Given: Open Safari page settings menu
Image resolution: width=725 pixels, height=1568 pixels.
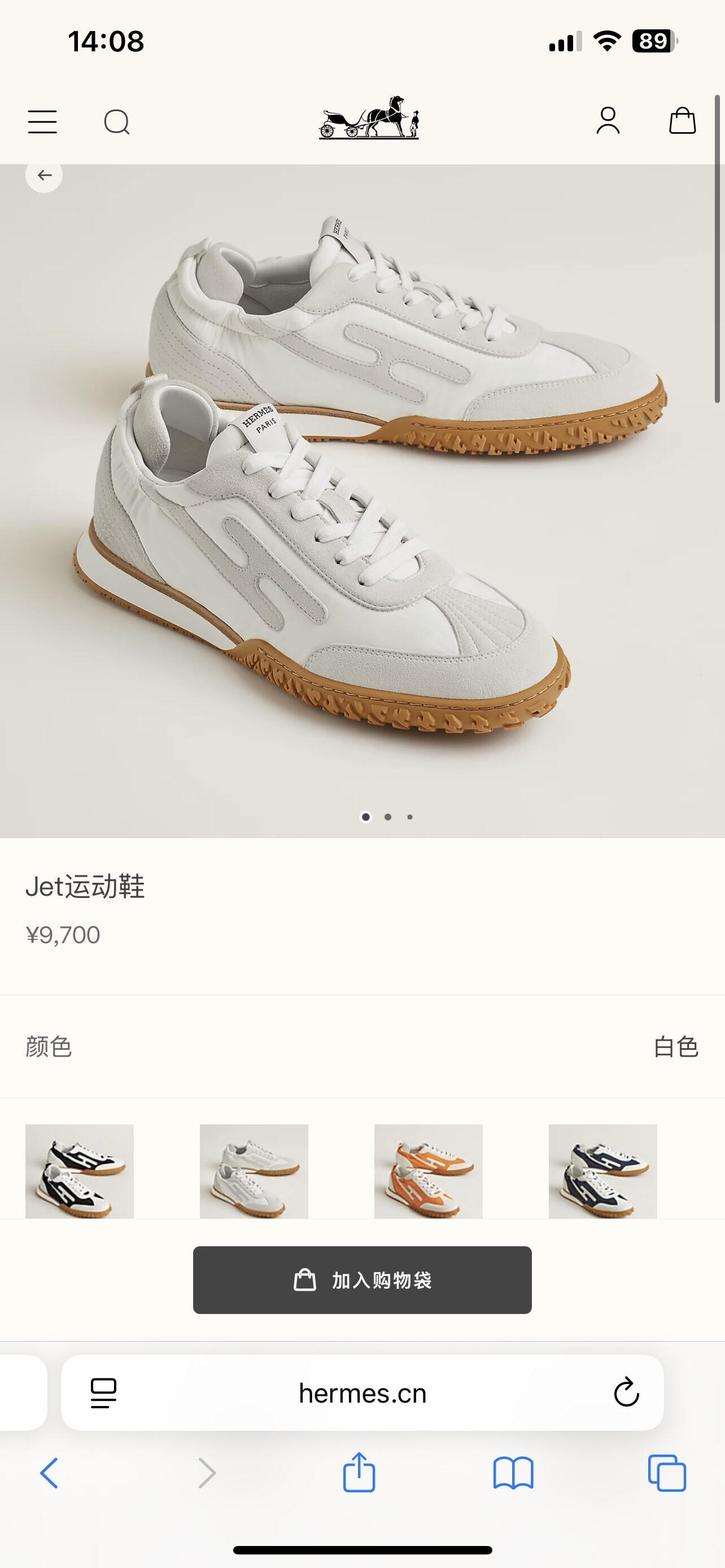Looking at the screenshot, I should (x=103, y=1392).
